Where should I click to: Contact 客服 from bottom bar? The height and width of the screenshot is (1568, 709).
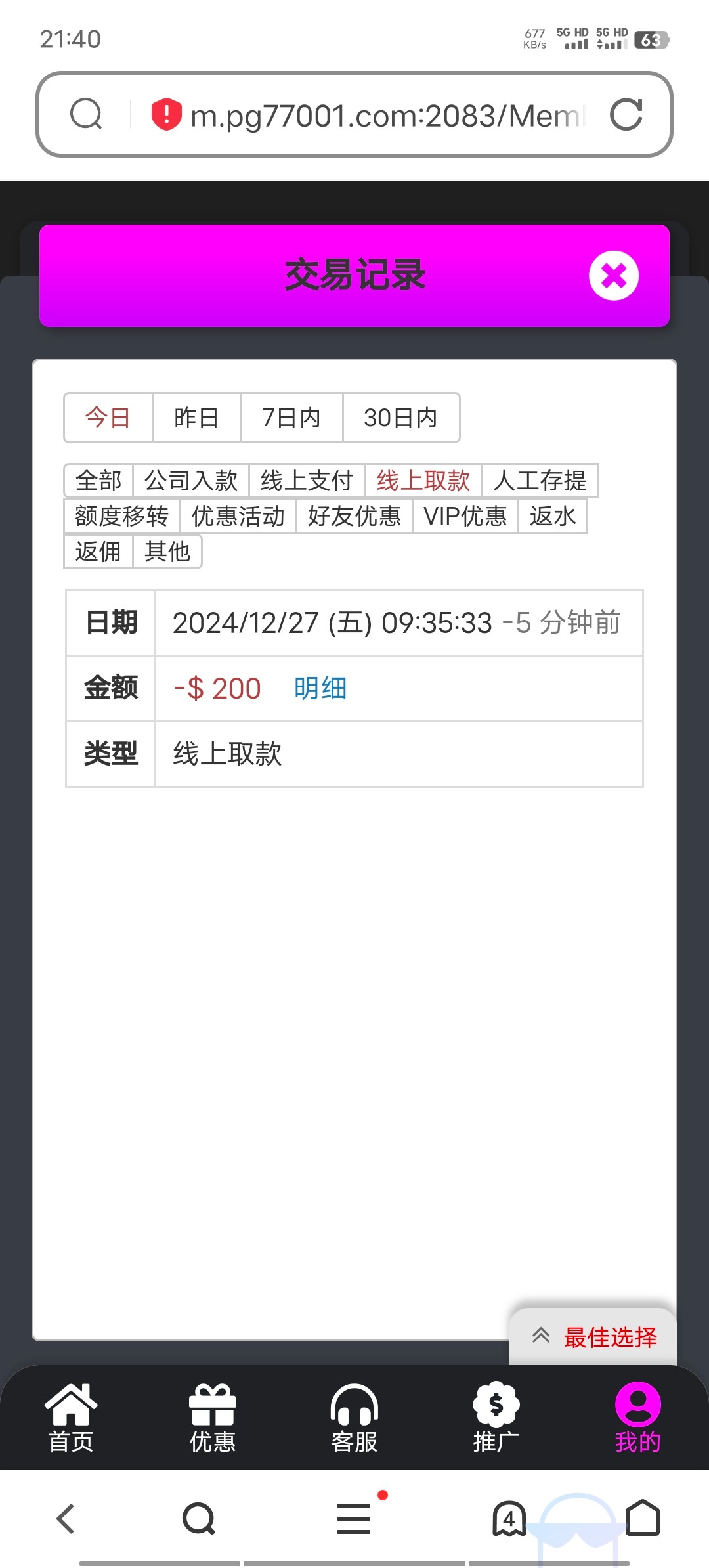tap(354, 1418)
